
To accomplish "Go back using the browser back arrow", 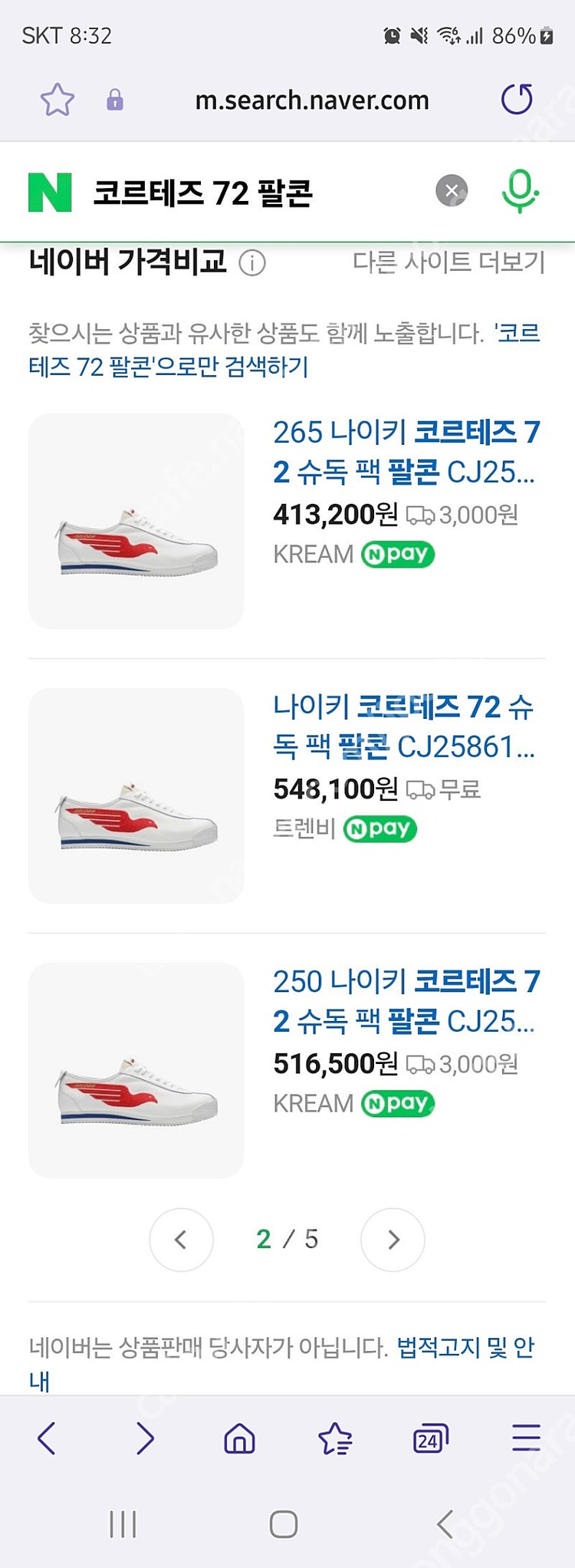I will (x=46, y=1439).
